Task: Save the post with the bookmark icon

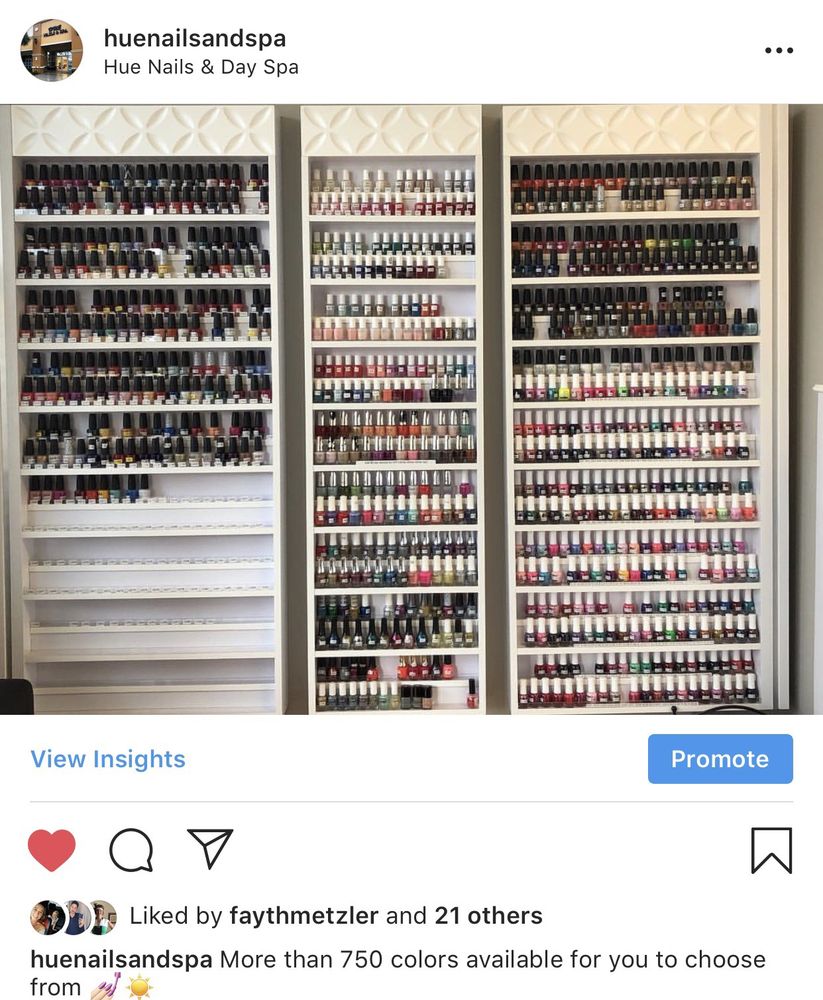Action: 771,850
